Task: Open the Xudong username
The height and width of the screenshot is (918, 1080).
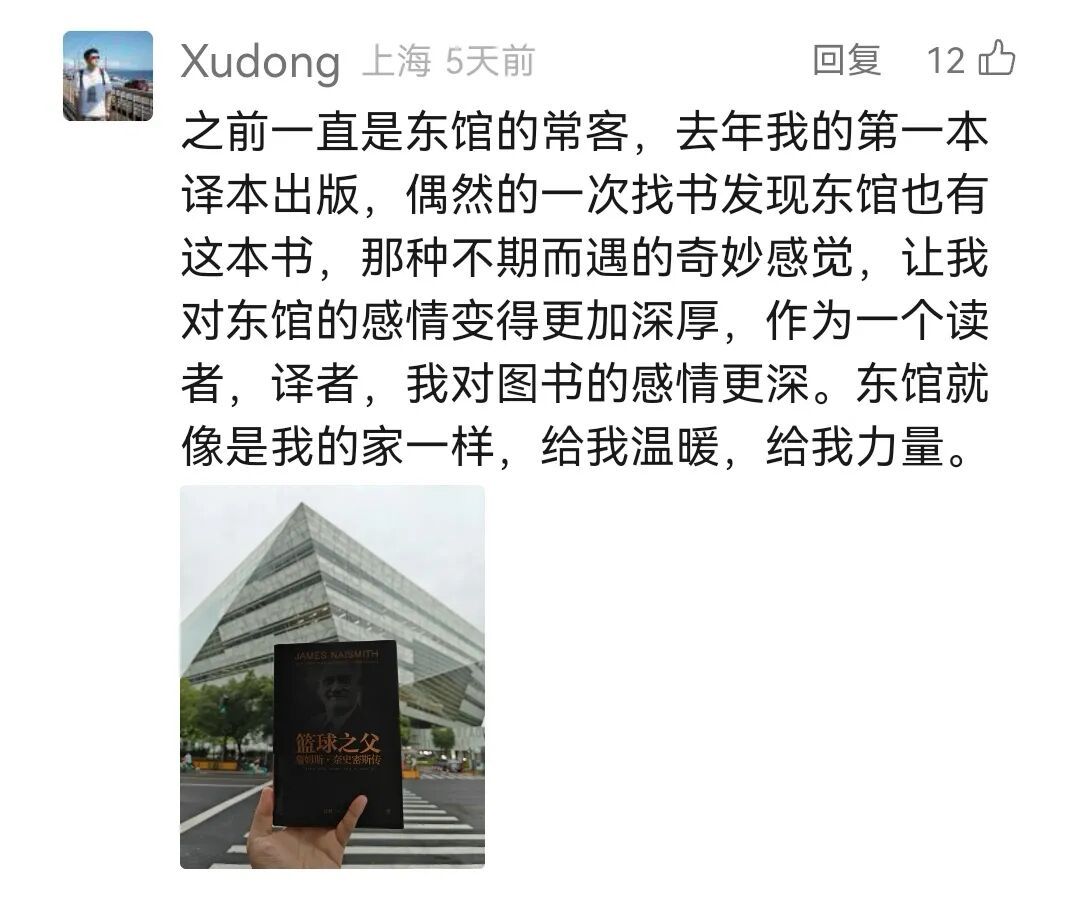Action: pyautogui.click(x=261, y=63)
